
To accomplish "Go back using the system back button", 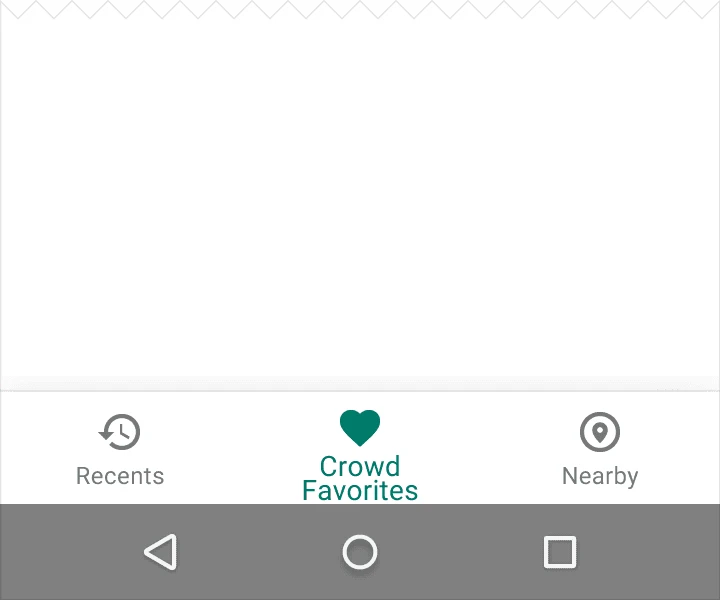I will 160,552.
